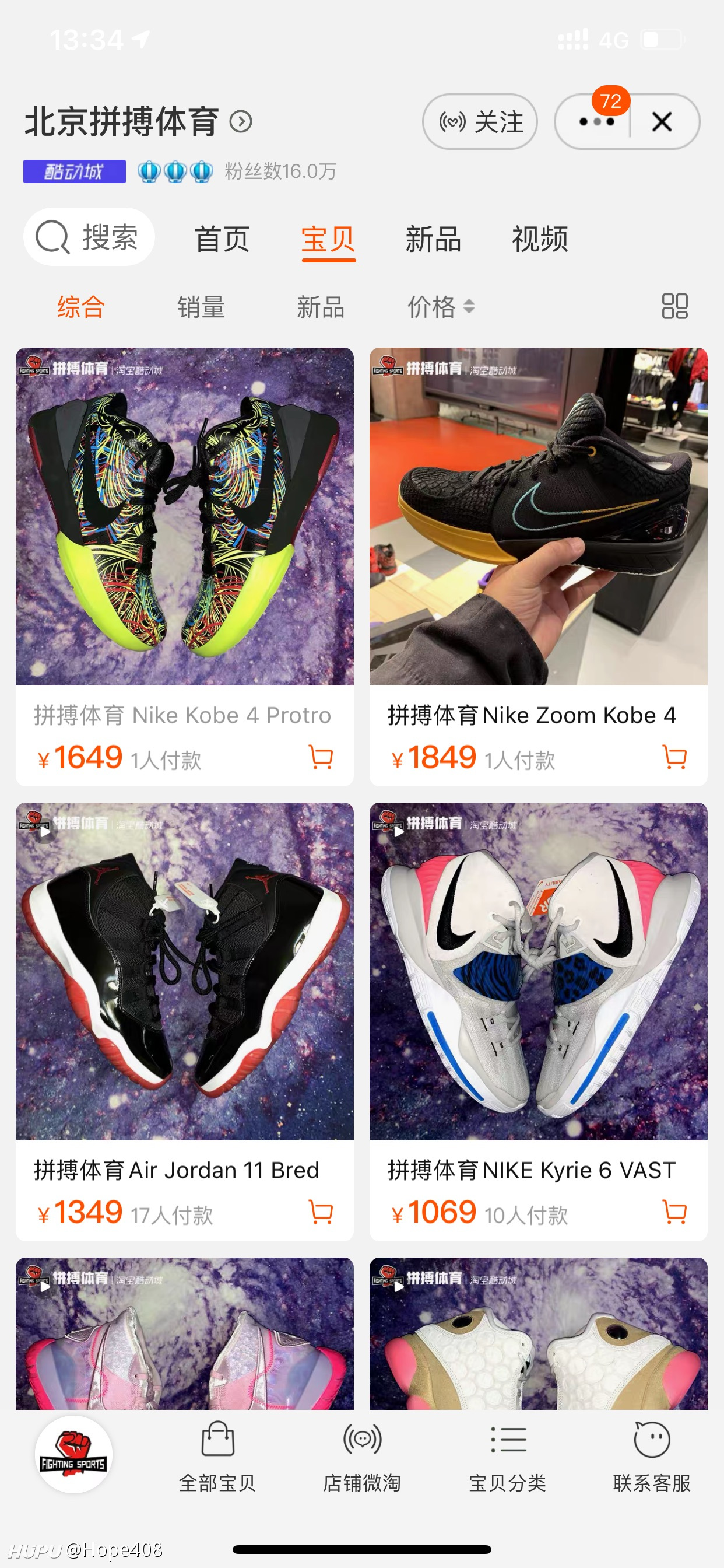Screen dimensions: 724x1568
Task: Close the mini program with X
Action: coord(662,122)
